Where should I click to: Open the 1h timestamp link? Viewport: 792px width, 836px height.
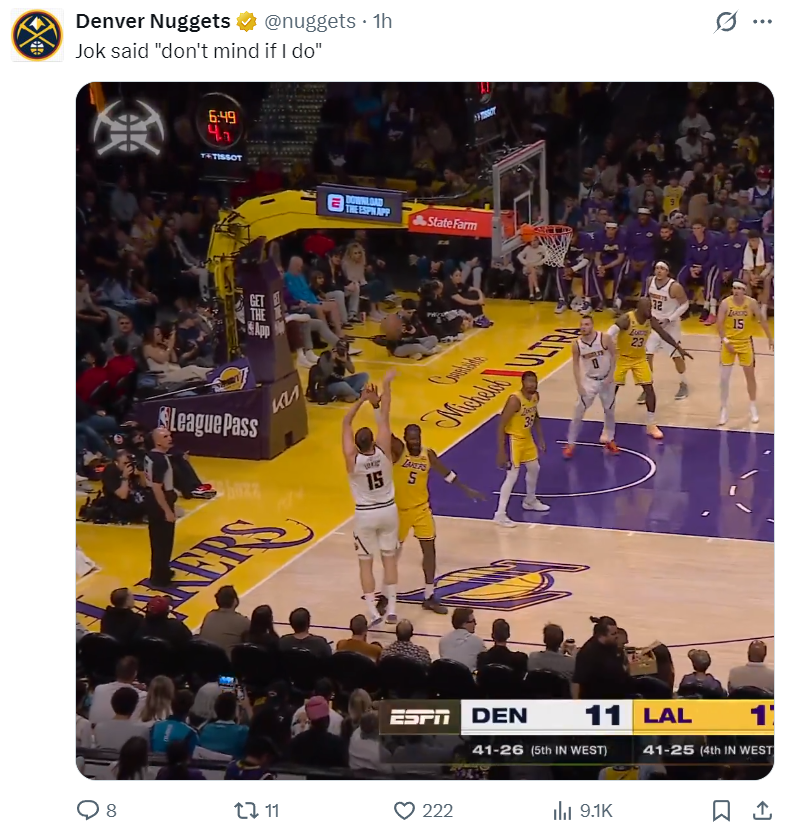(383, 21)
